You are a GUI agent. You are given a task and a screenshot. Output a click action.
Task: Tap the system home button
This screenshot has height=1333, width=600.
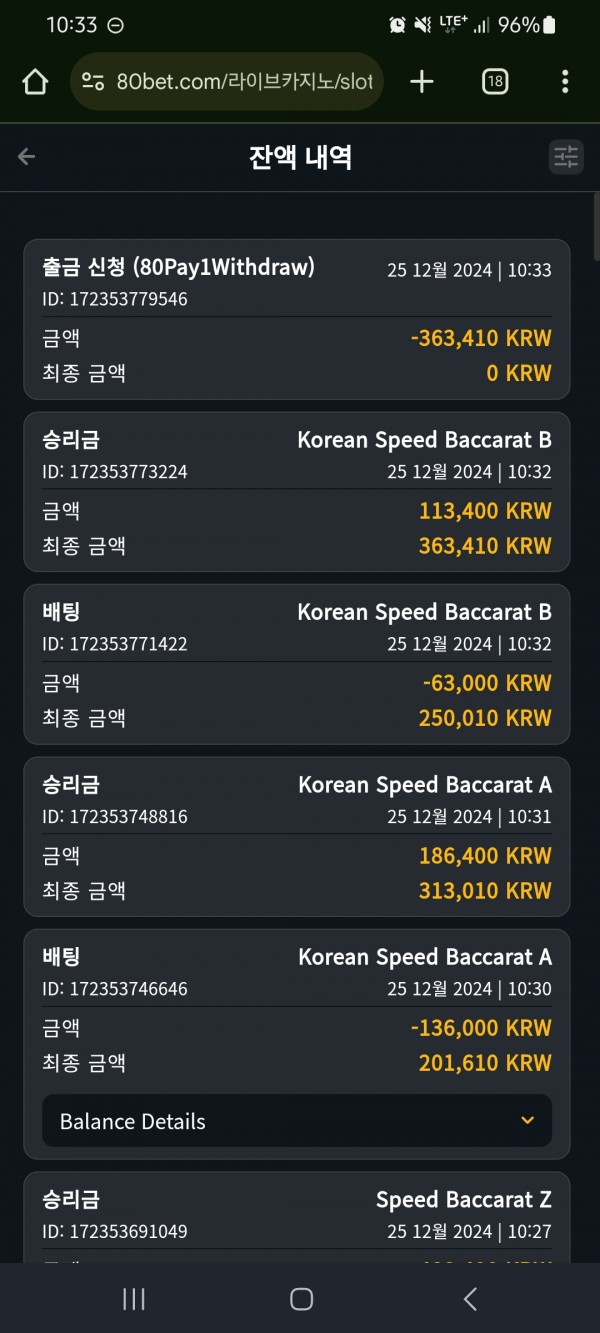[x=301, y=1299]
